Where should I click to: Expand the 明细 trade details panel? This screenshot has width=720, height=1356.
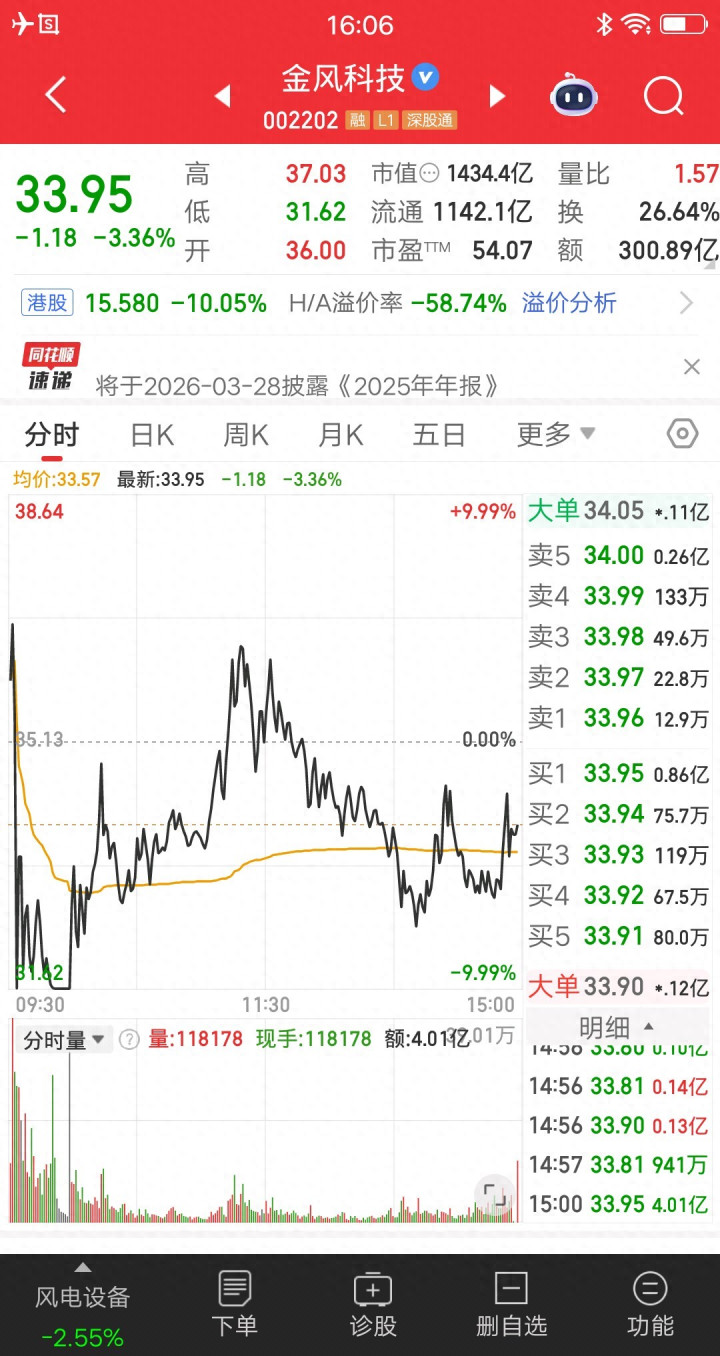pos(618,1027)
